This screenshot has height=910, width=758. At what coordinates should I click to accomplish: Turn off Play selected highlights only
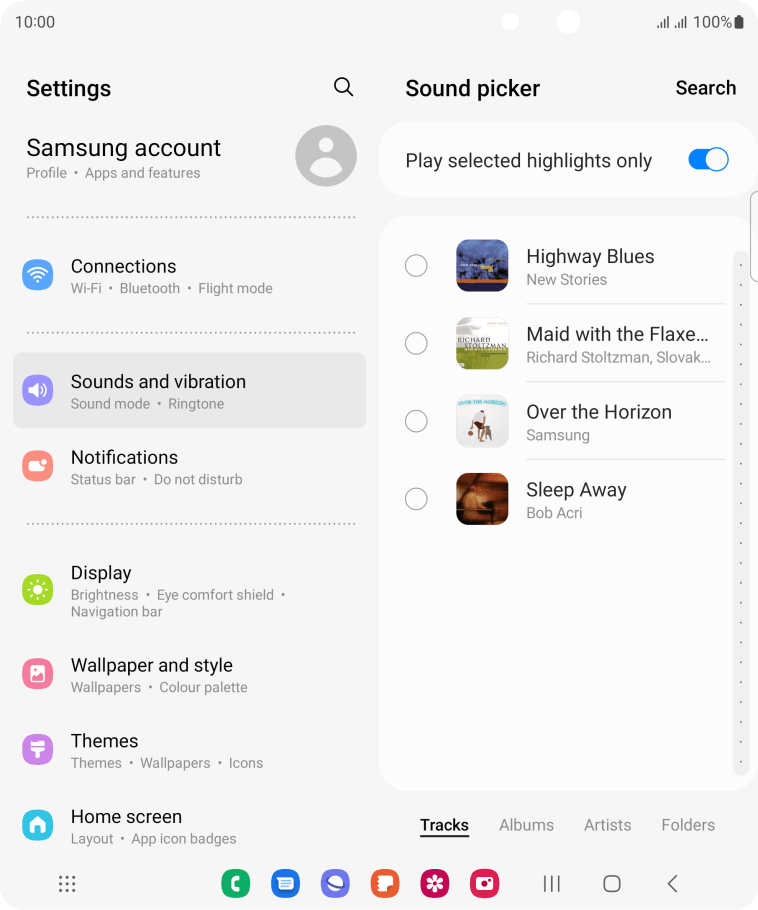[x=708, y=160]
